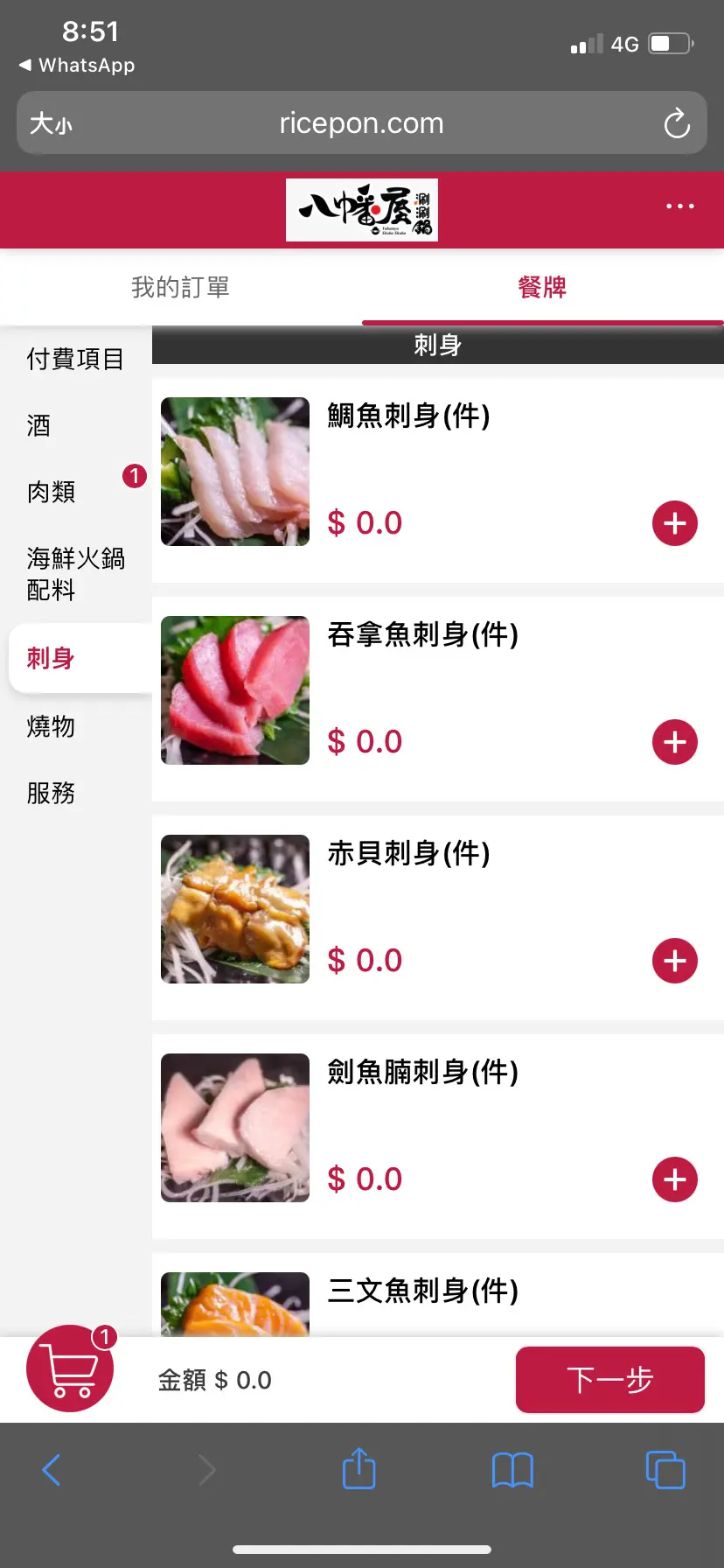Go to the 酒 category
This screenshot has width=724, height=1568.
point(38,425)
